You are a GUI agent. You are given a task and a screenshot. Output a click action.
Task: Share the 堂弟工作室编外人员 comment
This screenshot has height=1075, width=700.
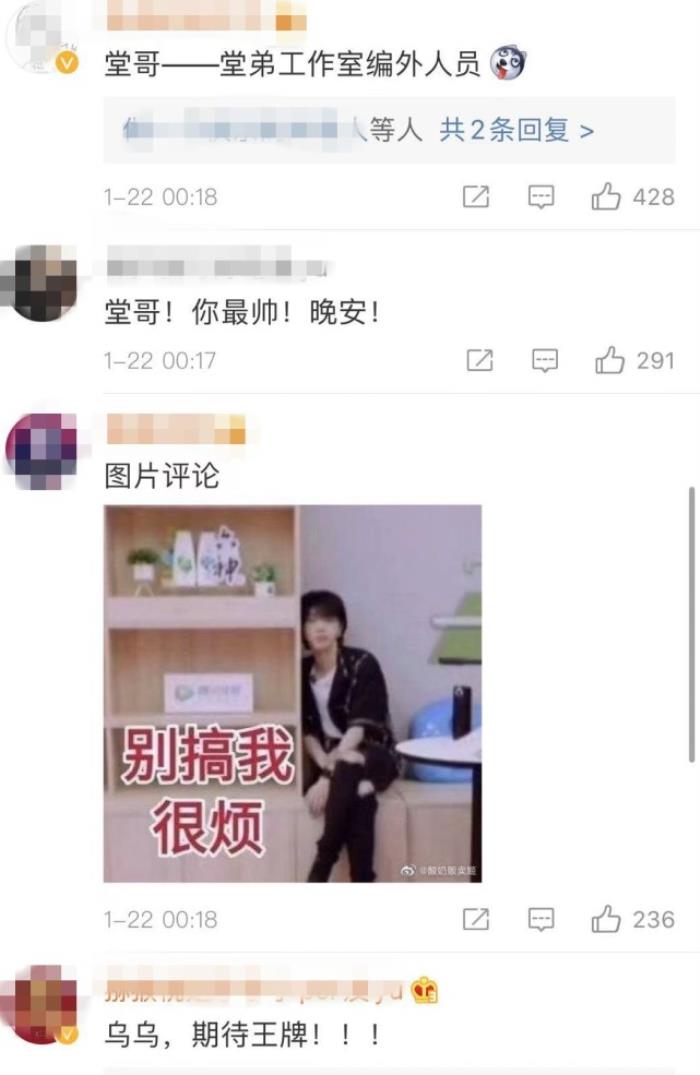477,197
